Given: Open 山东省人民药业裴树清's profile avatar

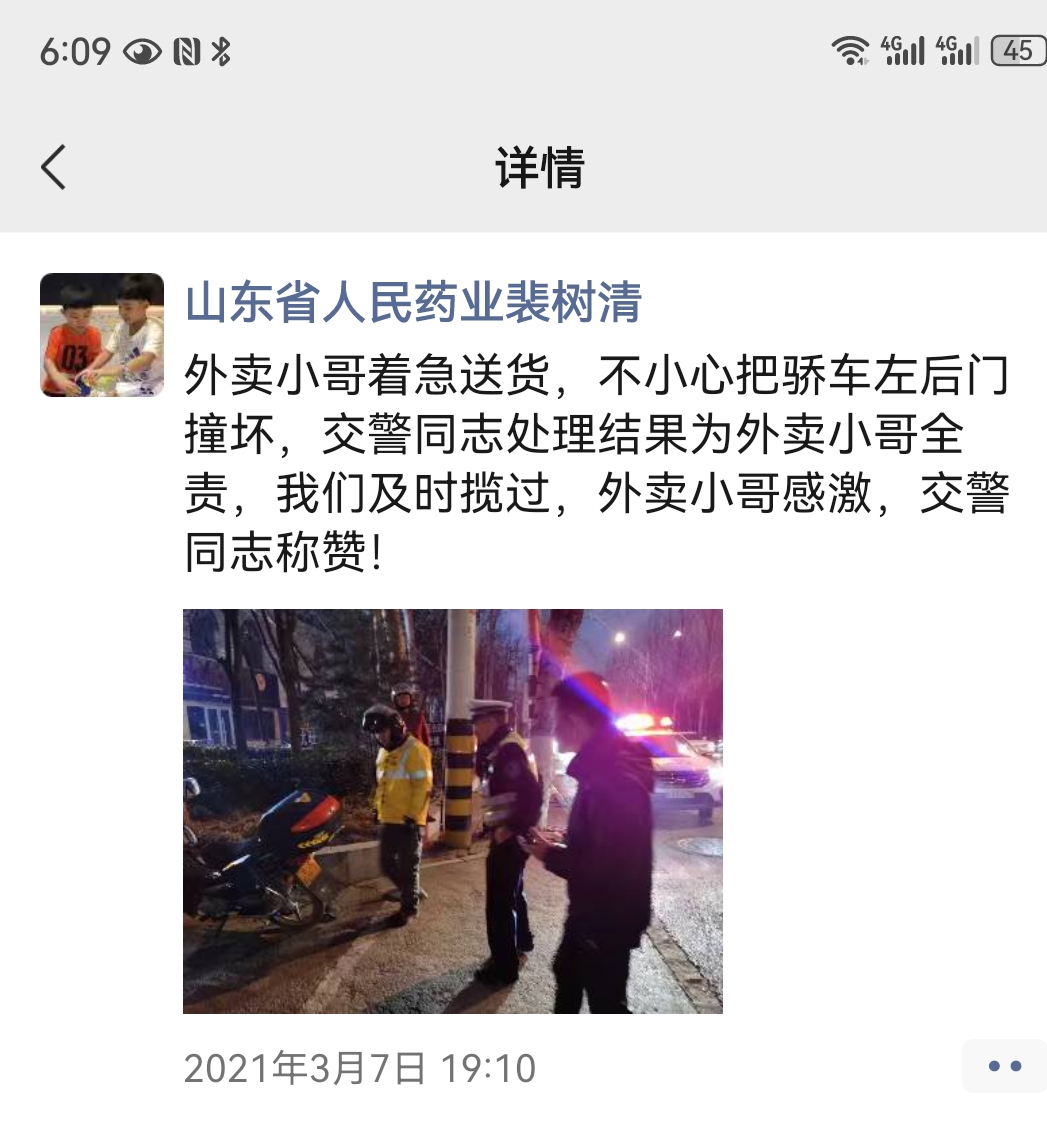Looking at the screenshot, I should 102,335.
